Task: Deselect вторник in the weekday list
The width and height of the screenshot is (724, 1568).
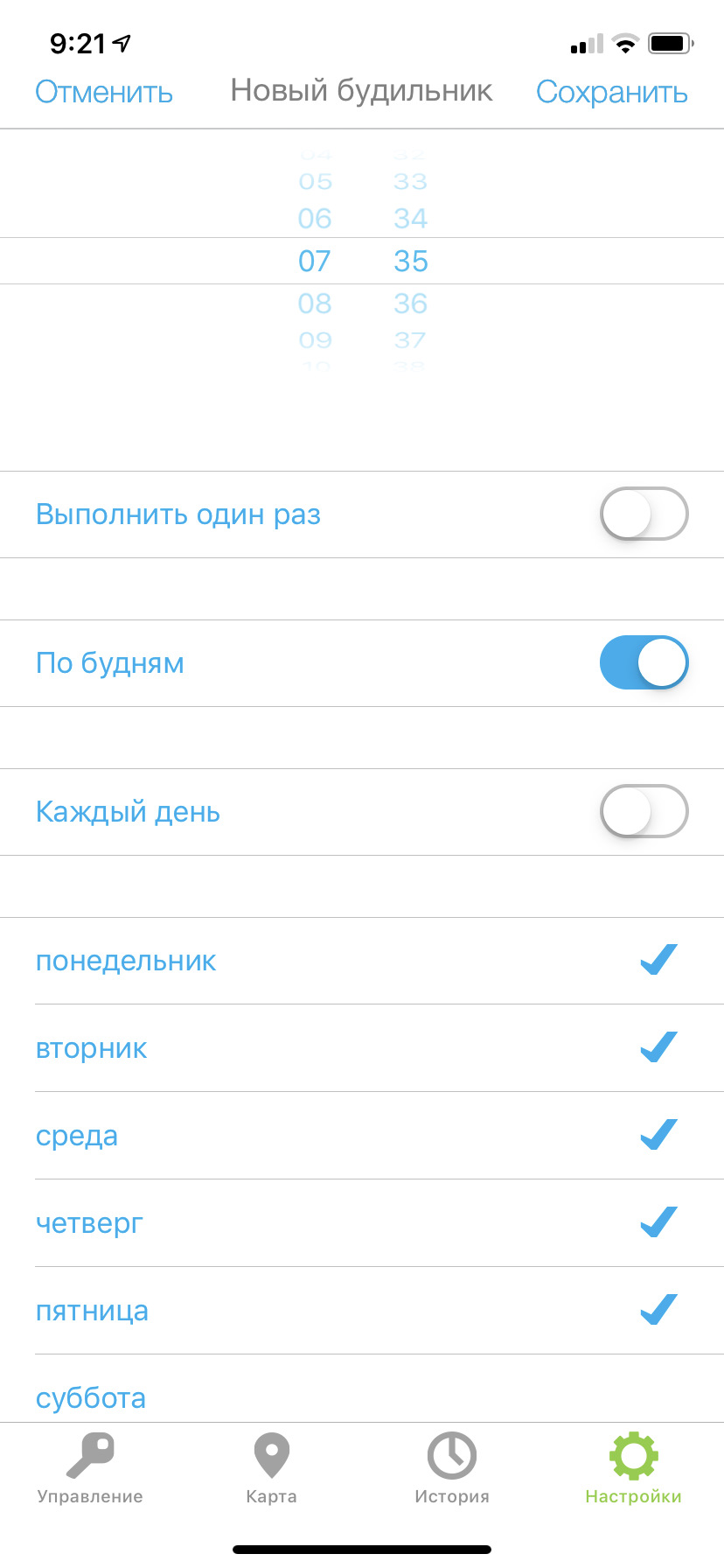Action: [x=362, y=1048]
